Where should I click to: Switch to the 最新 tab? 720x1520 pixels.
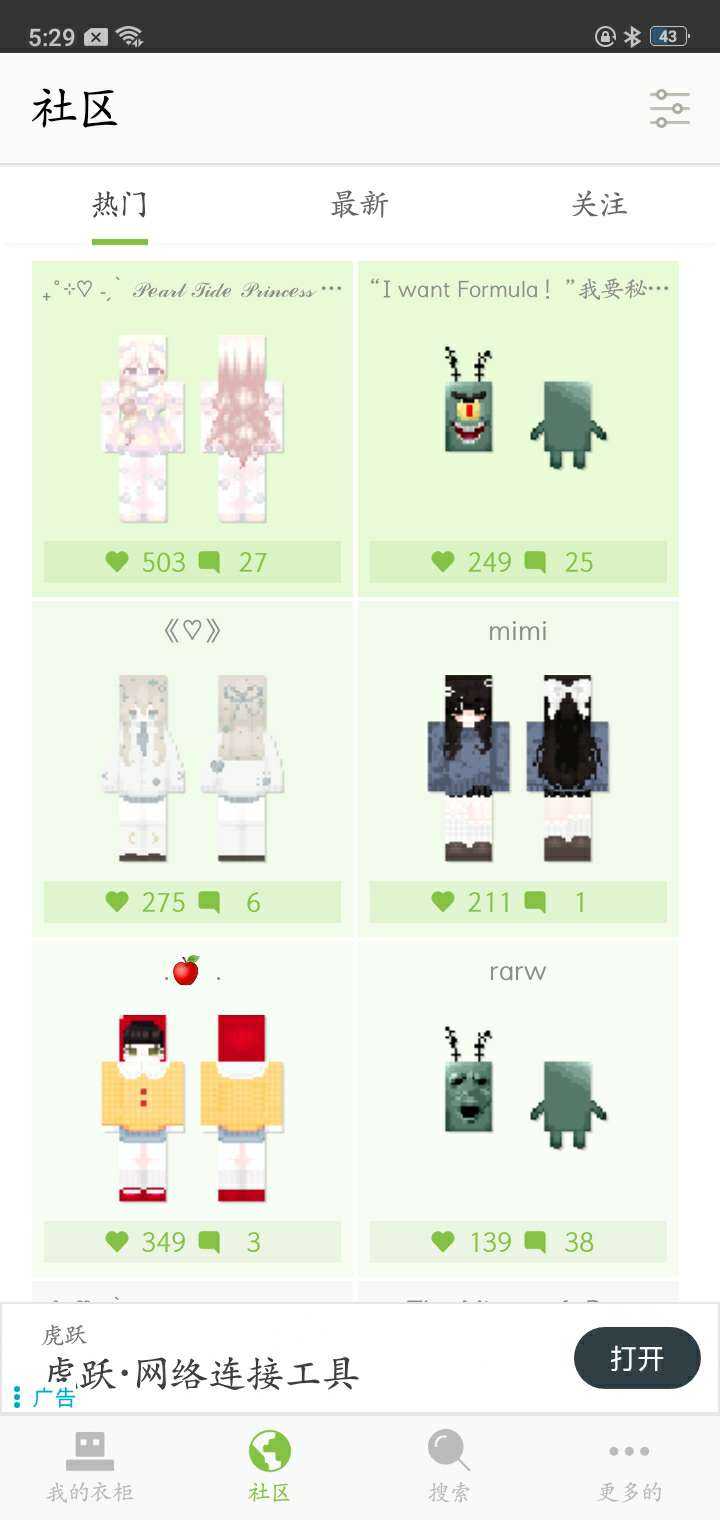click(x=359, y=205)
